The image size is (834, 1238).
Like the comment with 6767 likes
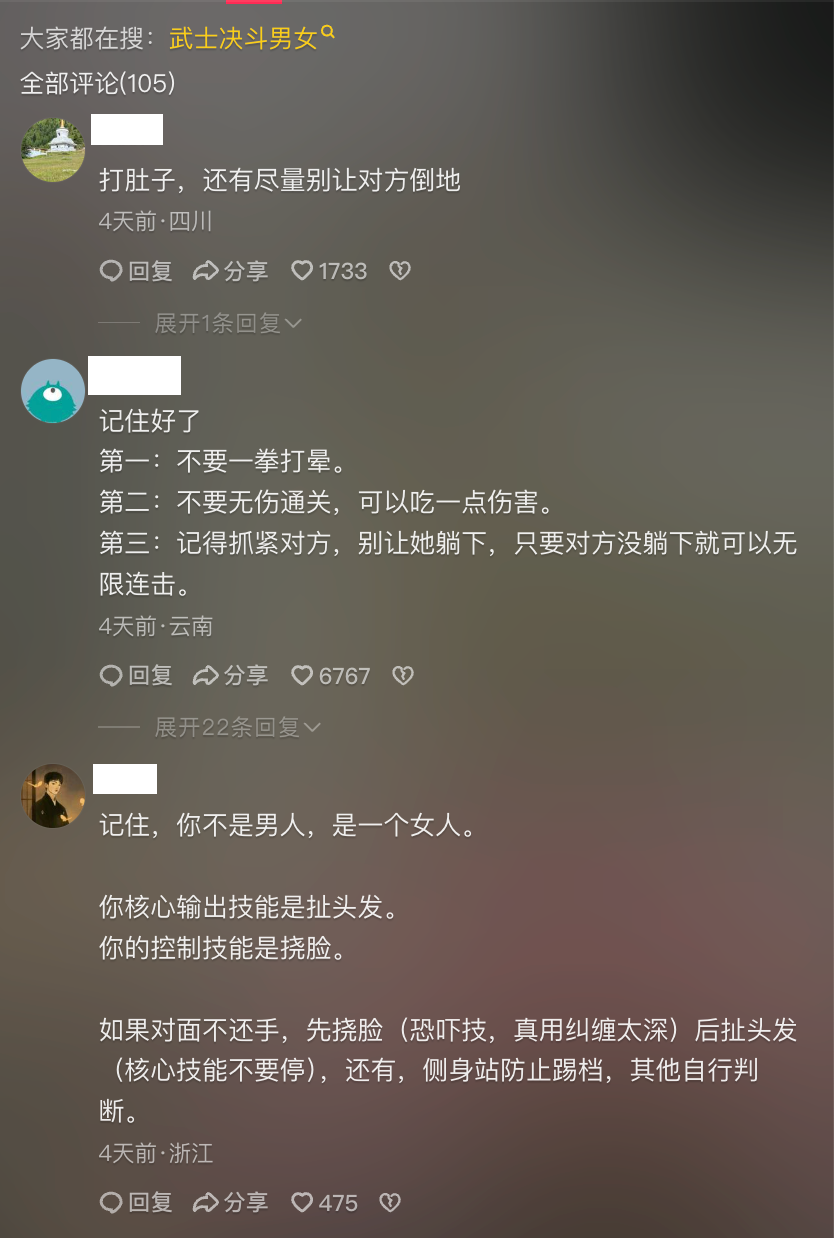pyautogui.click(x=330, y=676)
